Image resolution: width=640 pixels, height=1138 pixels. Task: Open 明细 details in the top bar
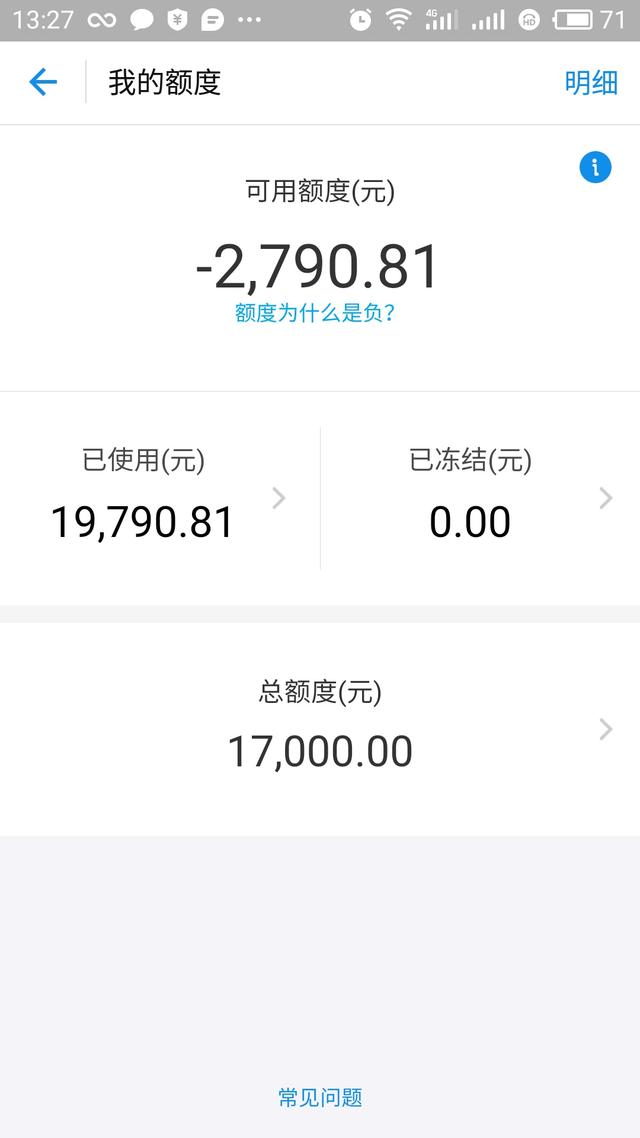(x=591, y=83)
